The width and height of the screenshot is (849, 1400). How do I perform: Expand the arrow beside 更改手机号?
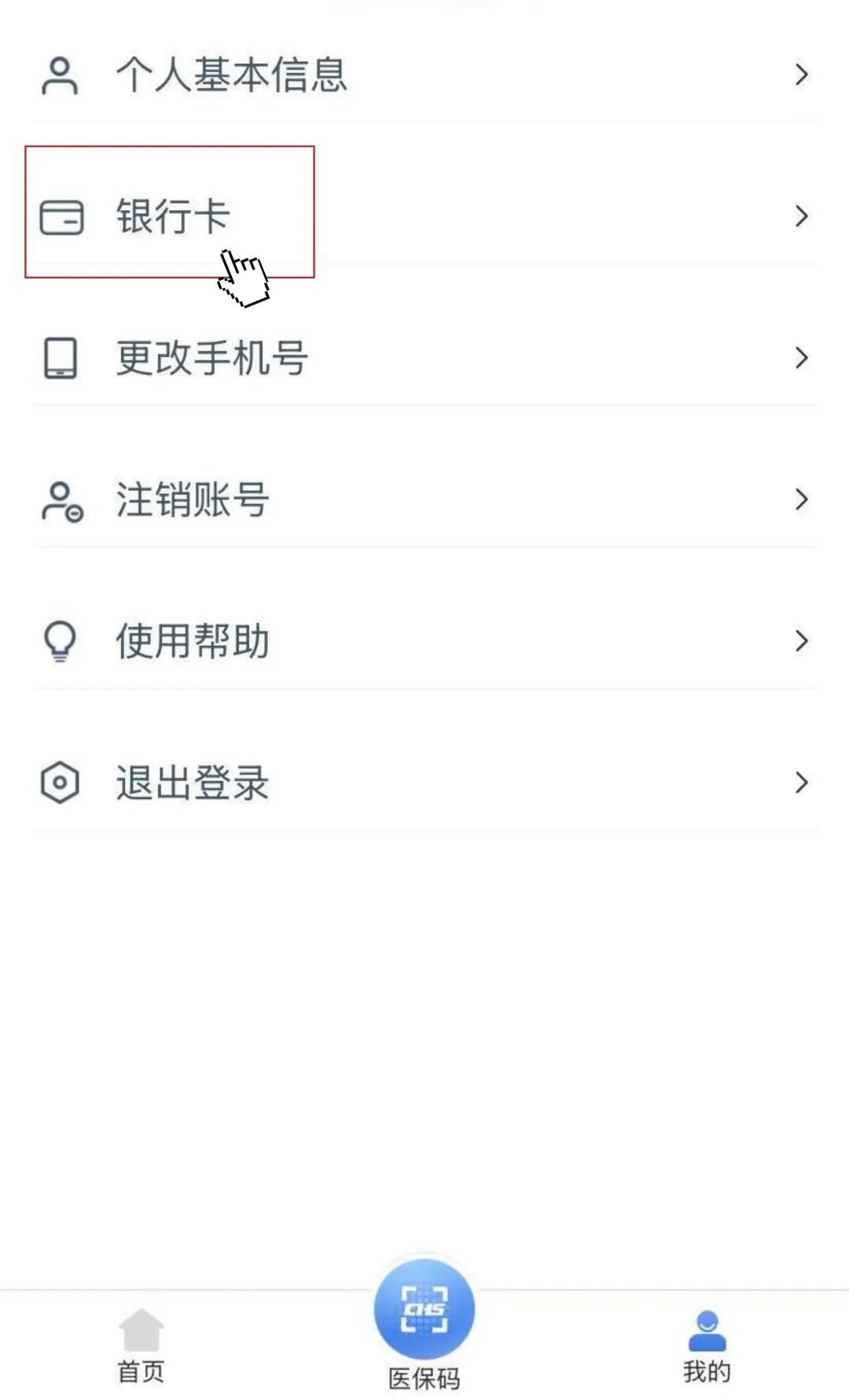click(802, 359)
